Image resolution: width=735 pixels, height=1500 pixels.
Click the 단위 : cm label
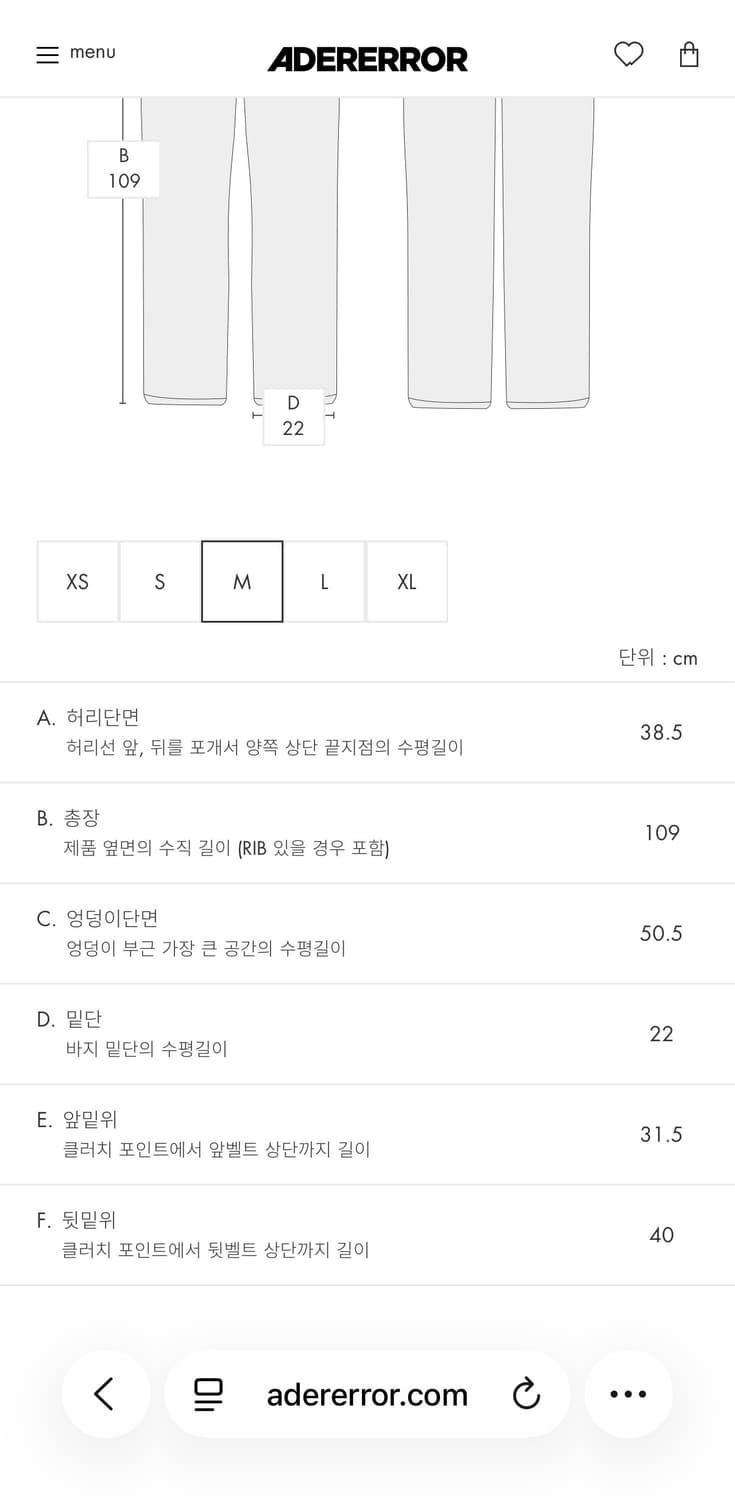[659, 658]
